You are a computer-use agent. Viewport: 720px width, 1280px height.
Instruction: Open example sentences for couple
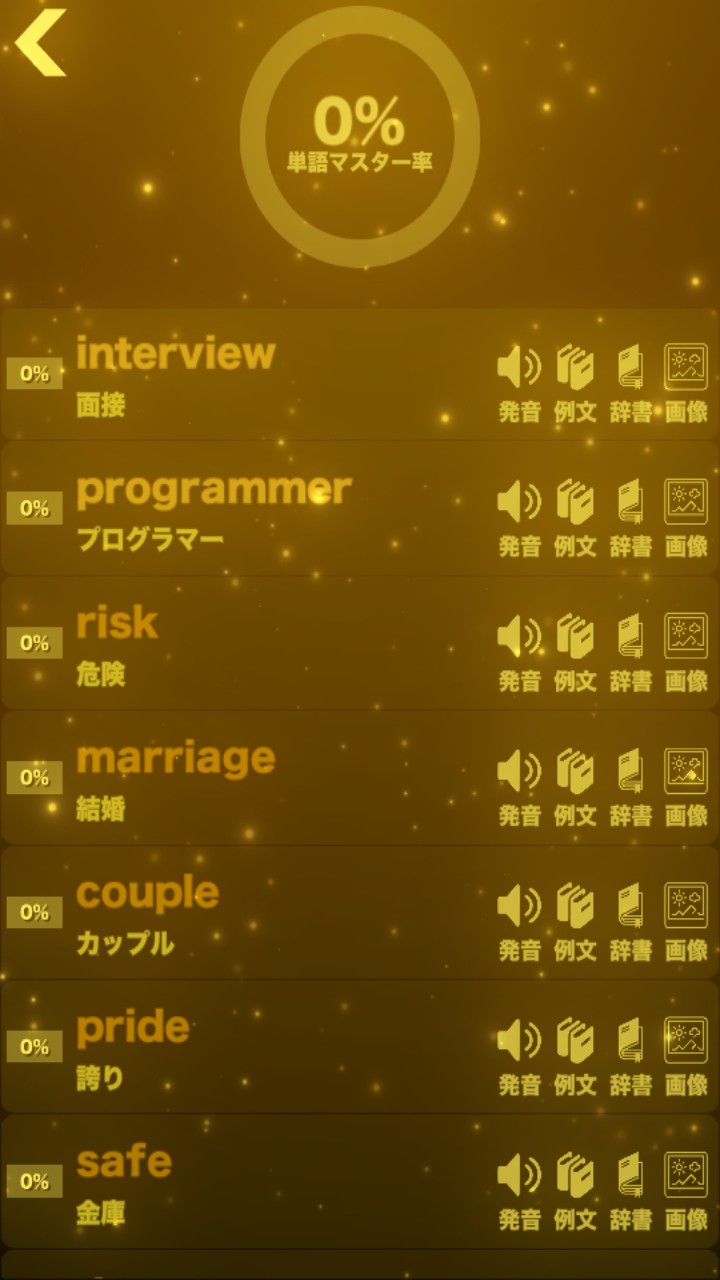pyautogui.click(x=575, y=920)
